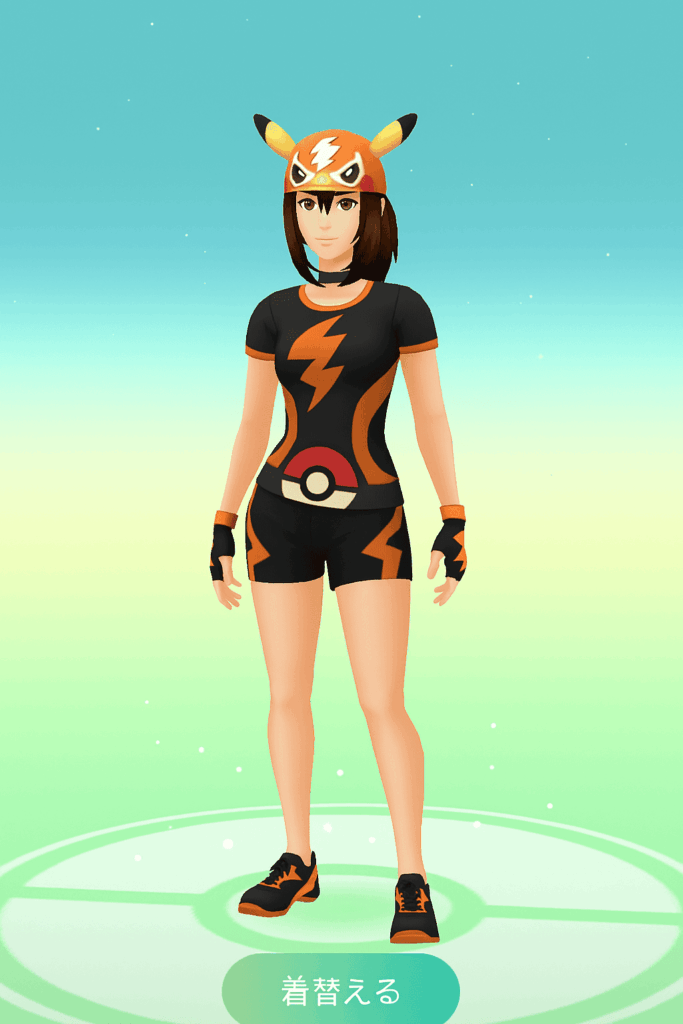Image resolution: width=683 pixels, height=1024 pixels.
Task: Tap the 着替える change-clothes button
Action: (x=340, y=991)
